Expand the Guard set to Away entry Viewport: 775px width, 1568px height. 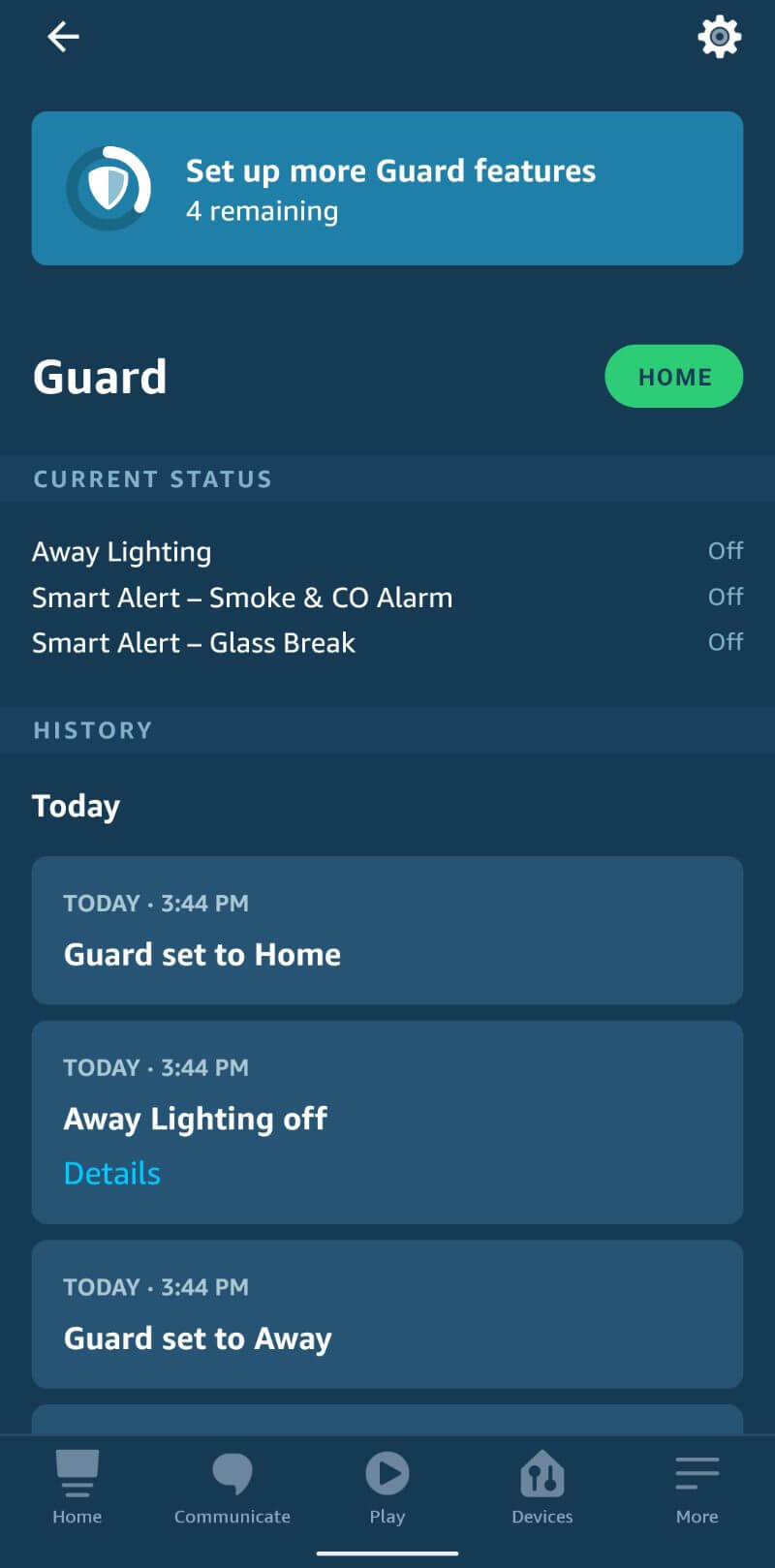click(387, 1314)
